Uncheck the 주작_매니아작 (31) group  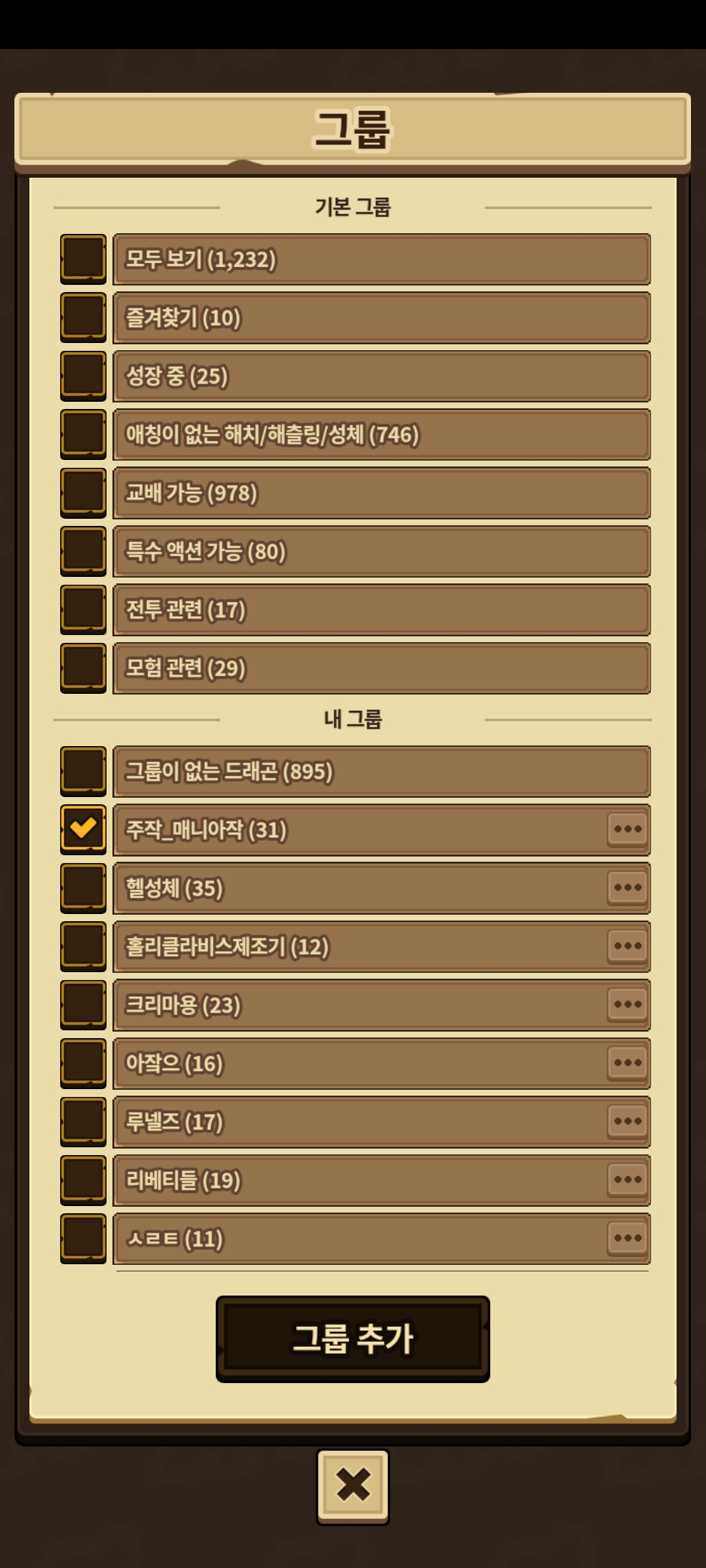[83, 830]
